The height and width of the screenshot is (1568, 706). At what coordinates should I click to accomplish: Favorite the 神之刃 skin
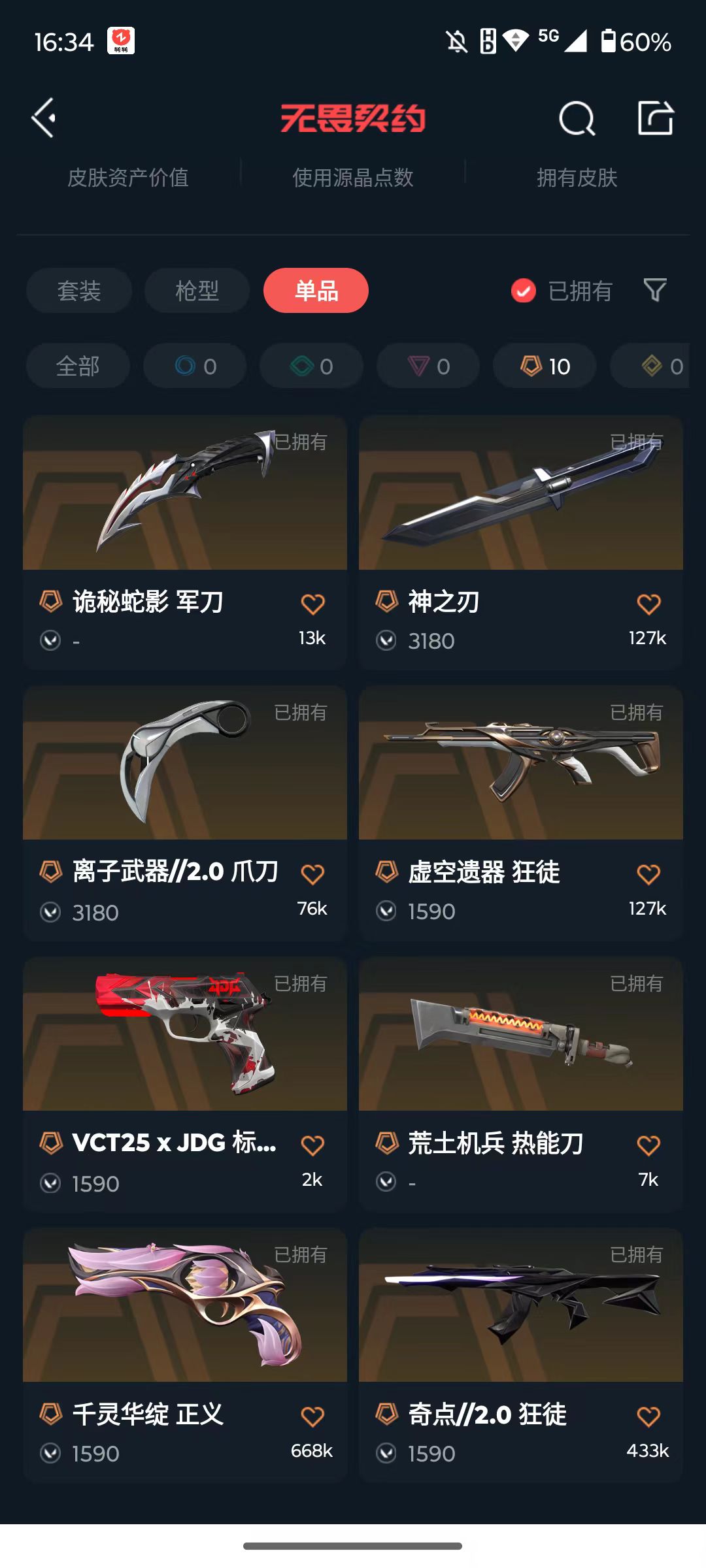pos(648,604)
